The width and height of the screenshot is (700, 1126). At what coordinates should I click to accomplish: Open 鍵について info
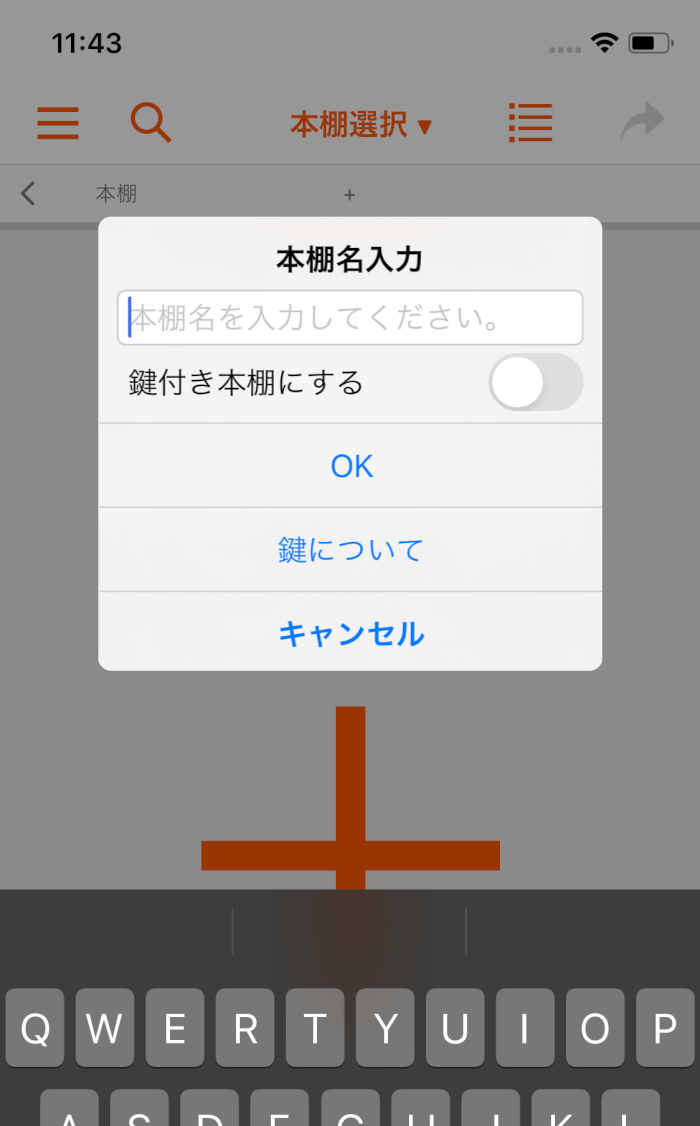351,550
